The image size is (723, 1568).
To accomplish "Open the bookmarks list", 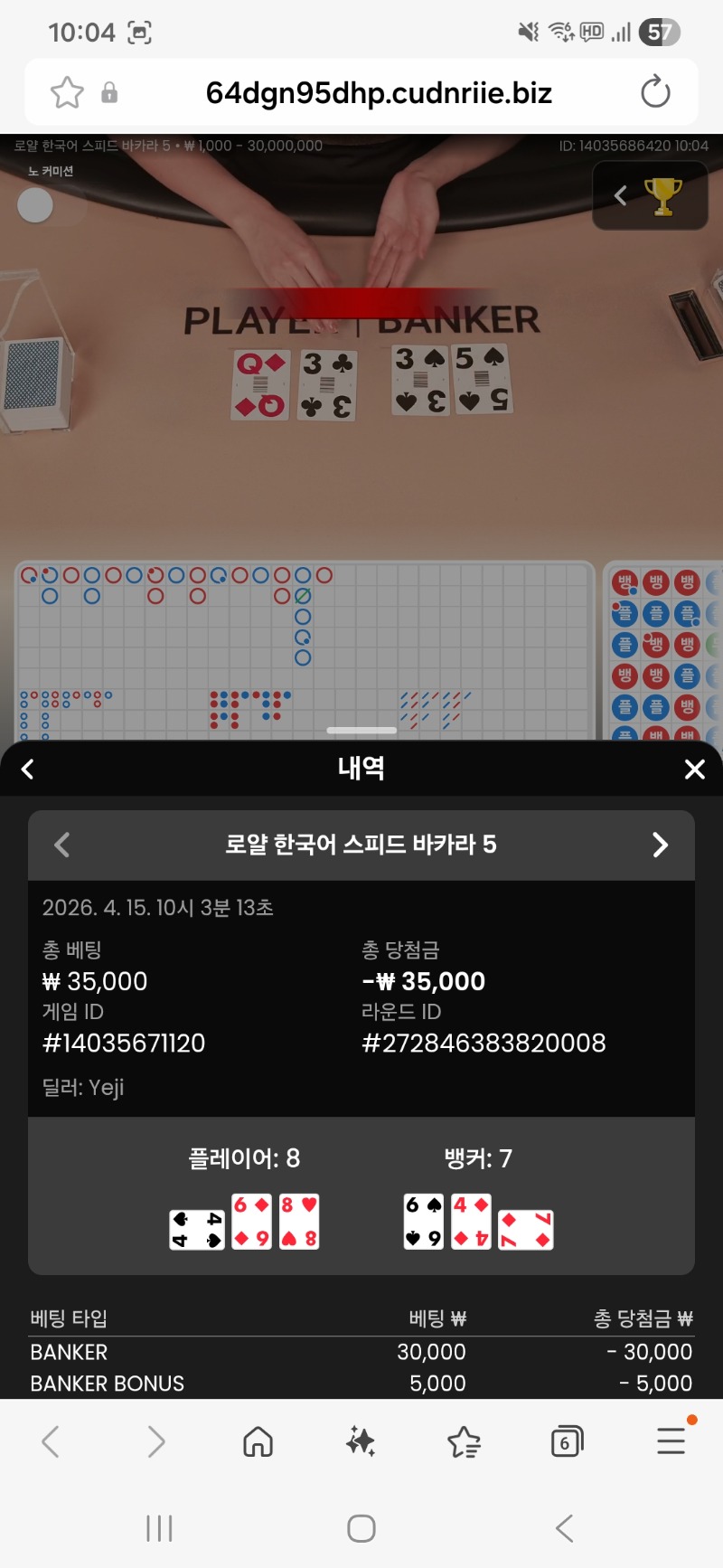I will click(464, 1441).
